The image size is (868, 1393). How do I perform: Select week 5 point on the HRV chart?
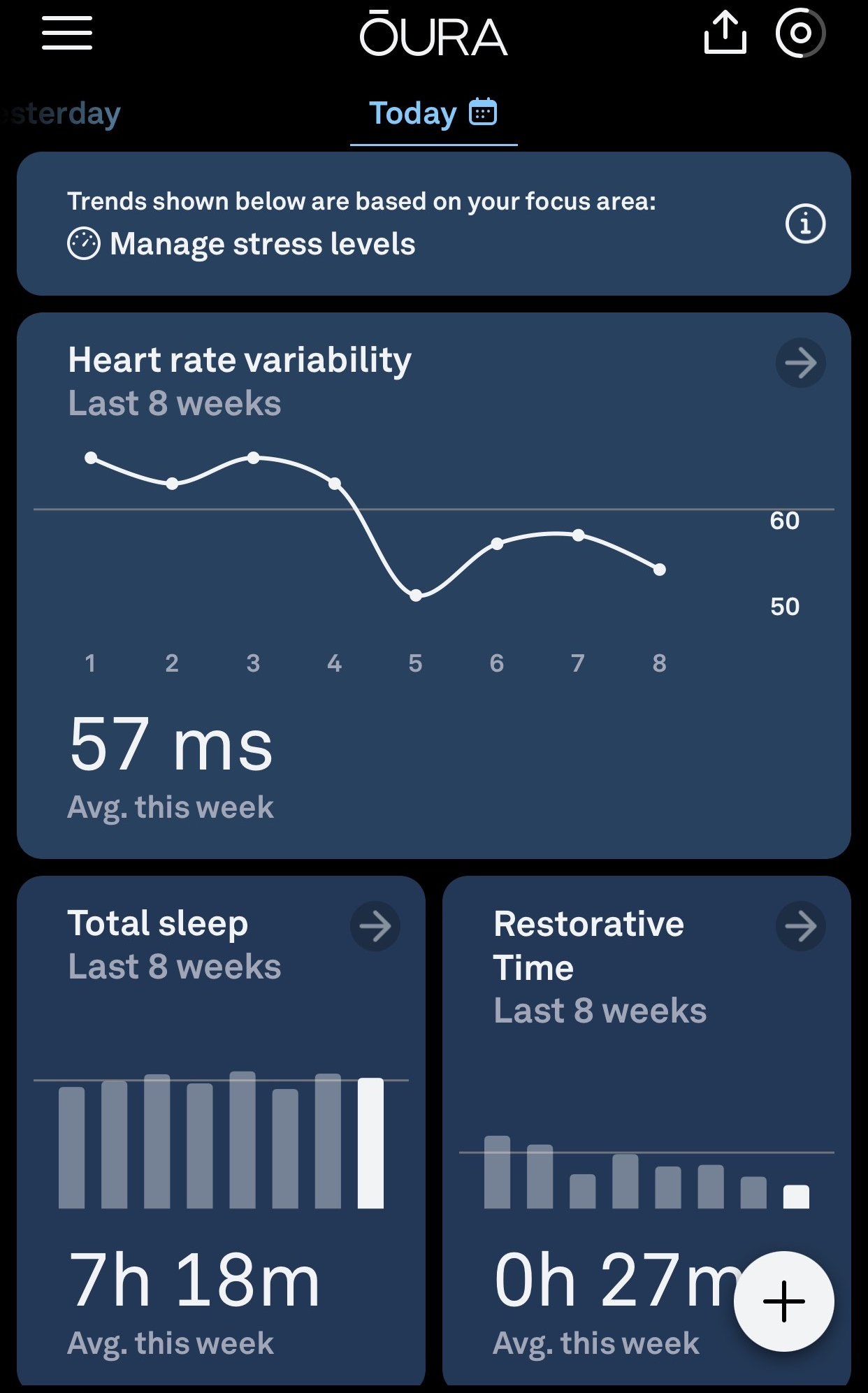(416, 596)
